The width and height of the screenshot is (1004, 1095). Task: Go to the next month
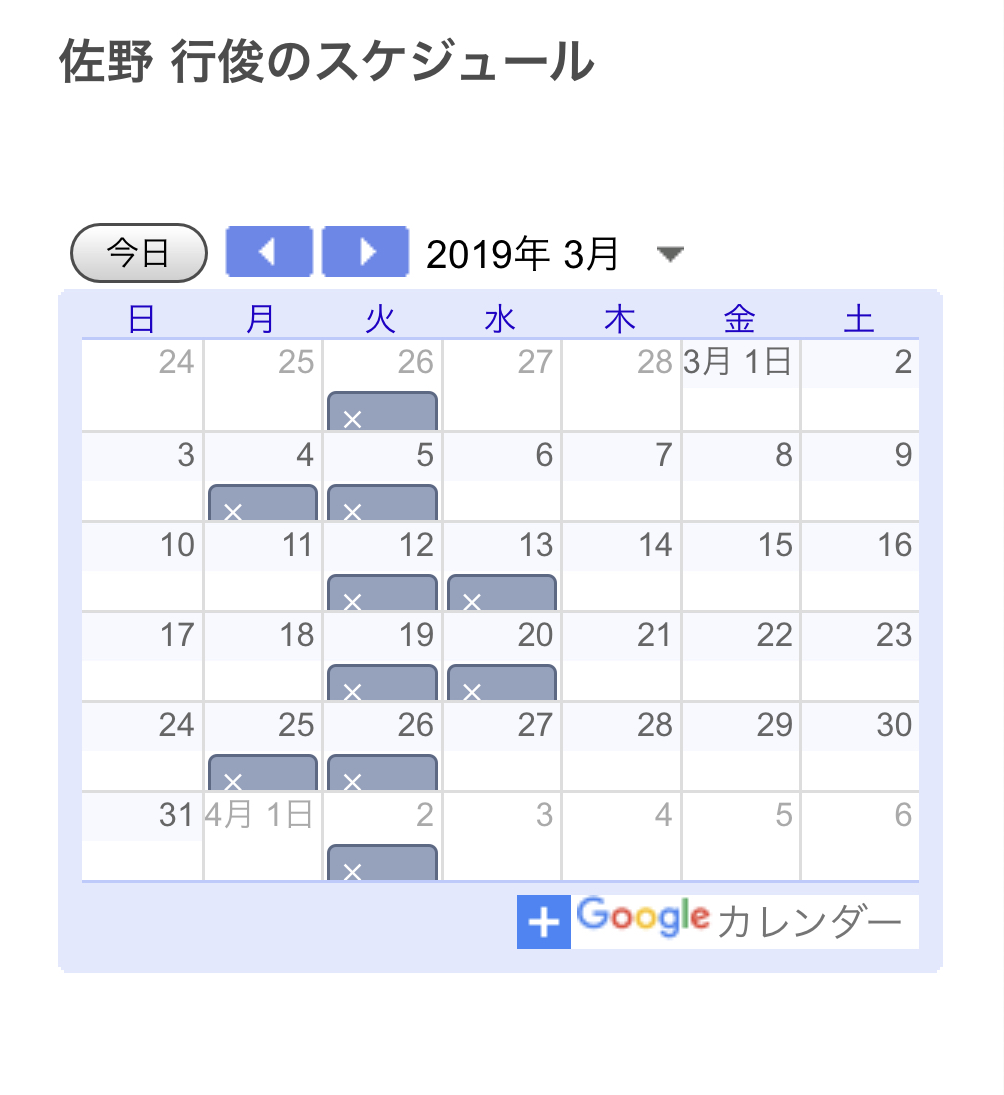click(x=365, y=251)
